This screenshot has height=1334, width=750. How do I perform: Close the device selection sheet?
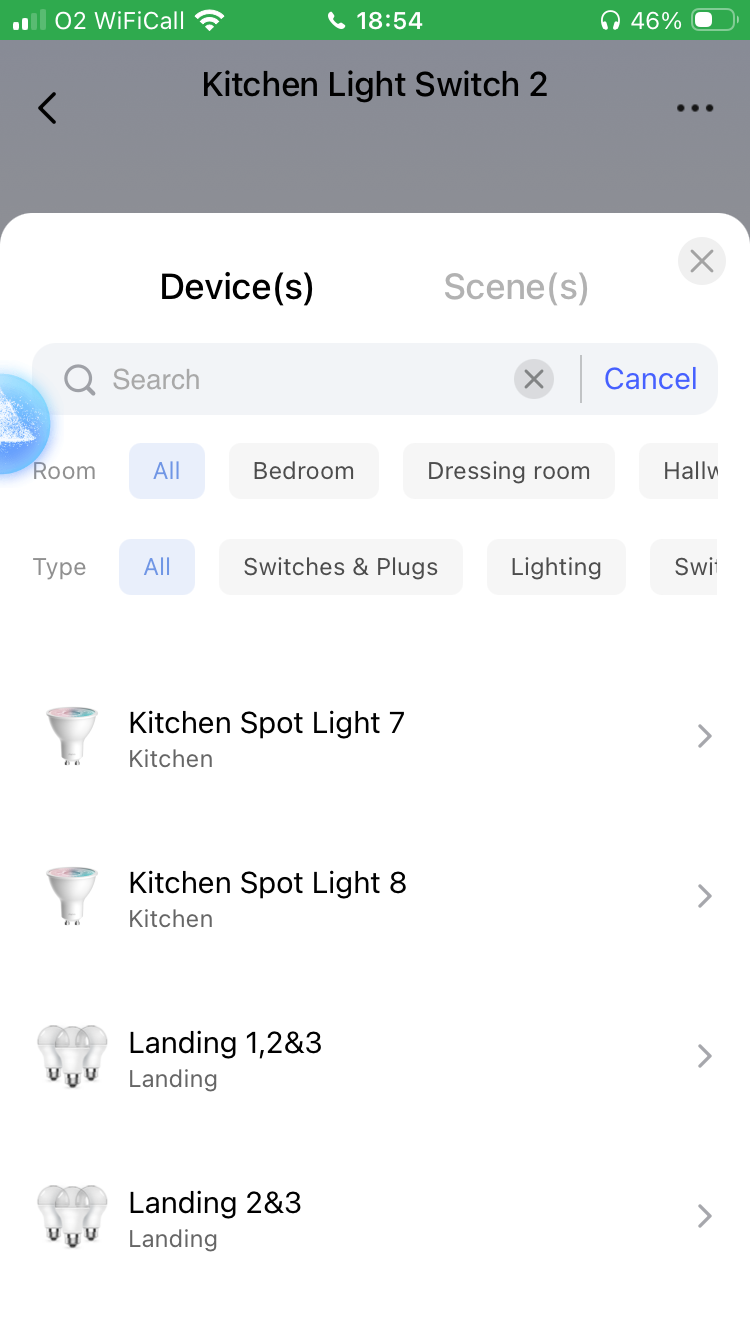click(701, 262)
